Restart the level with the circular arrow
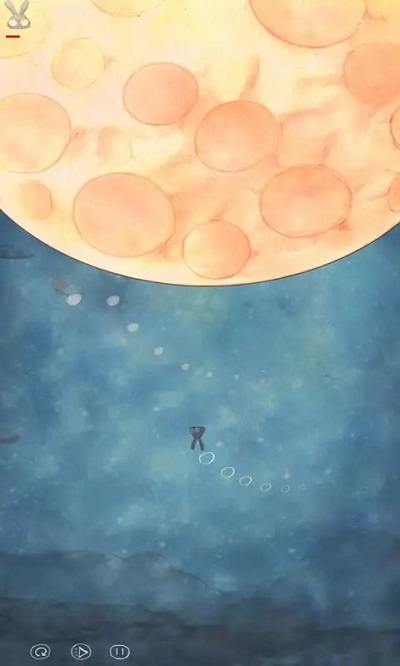The width and height of the screenshot is (400, 666). 40,652
